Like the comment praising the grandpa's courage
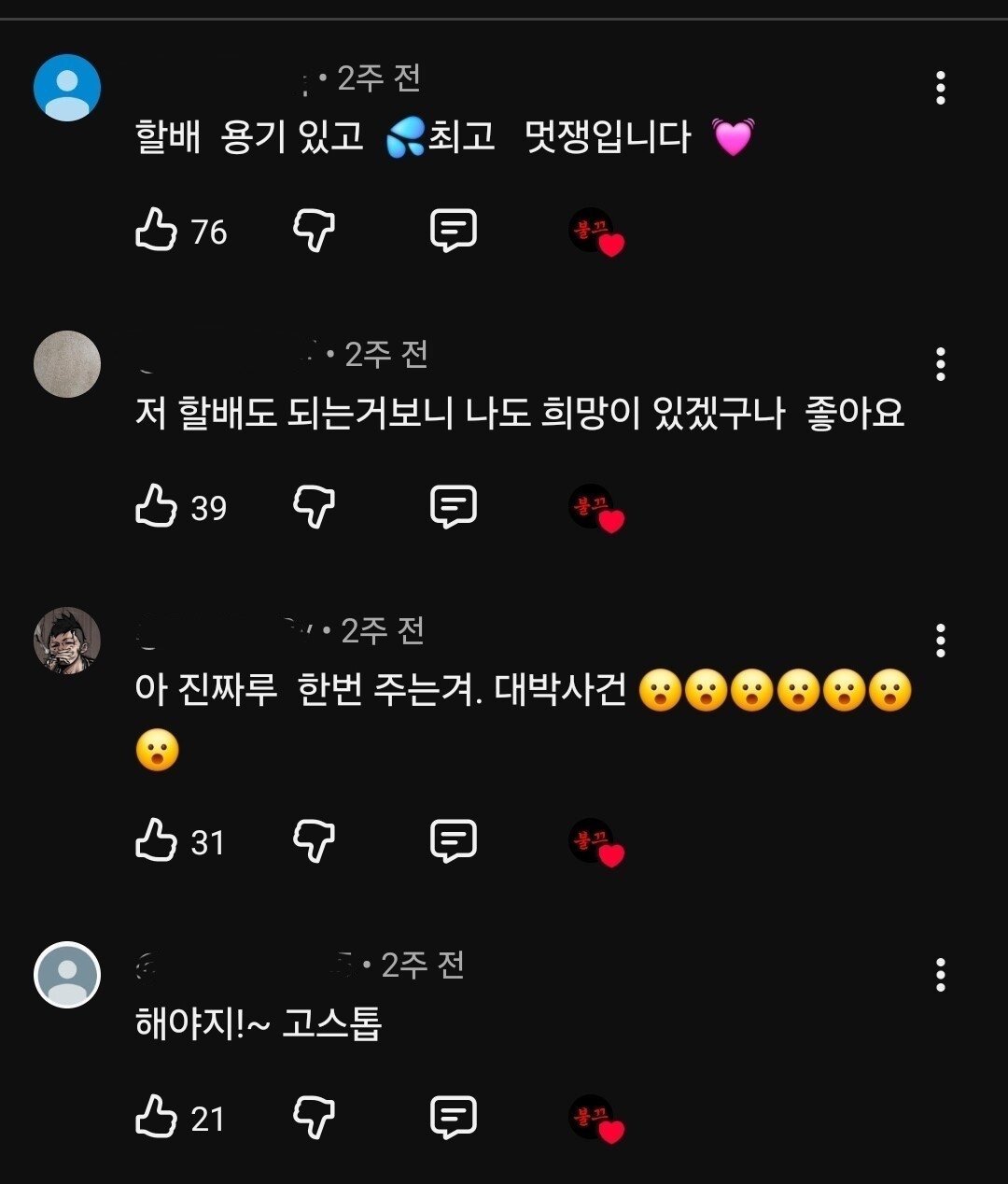The image size is (1008, 1184). pos(159,231)
